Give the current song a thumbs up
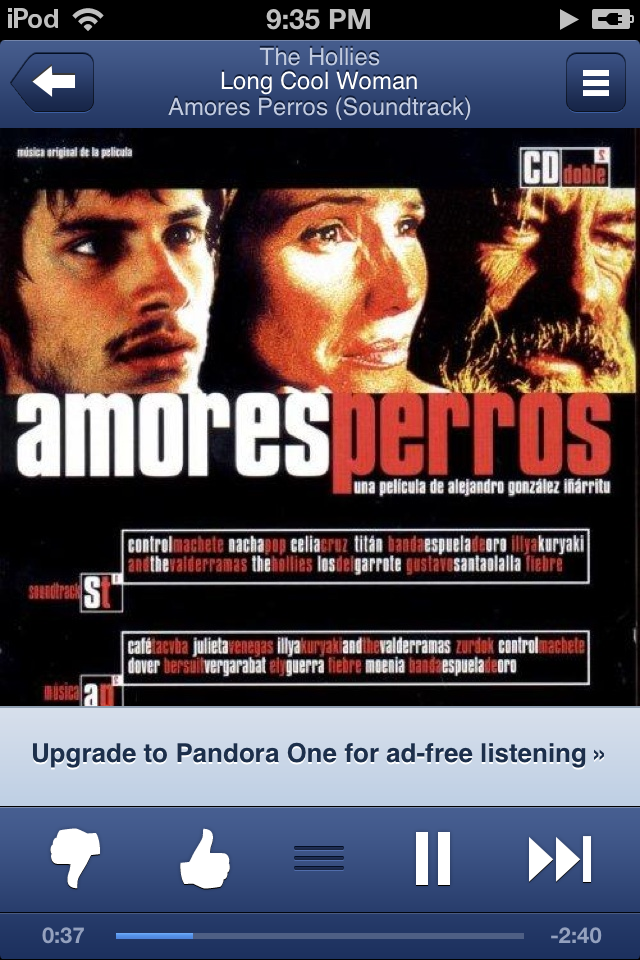This screenshot has height=960, width=640. click(205, 858)
